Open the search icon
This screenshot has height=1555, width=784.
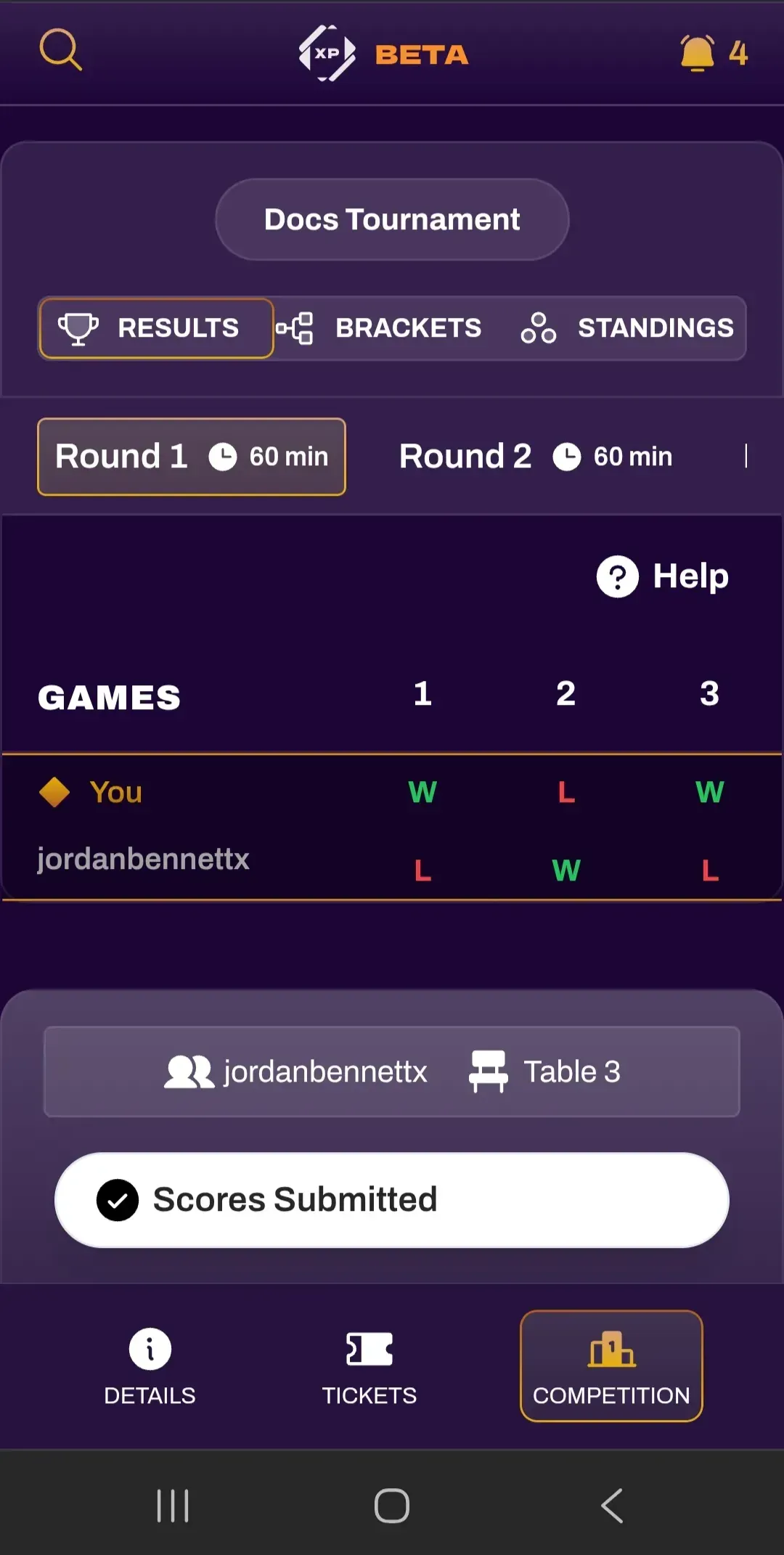[x=60, y=50]
